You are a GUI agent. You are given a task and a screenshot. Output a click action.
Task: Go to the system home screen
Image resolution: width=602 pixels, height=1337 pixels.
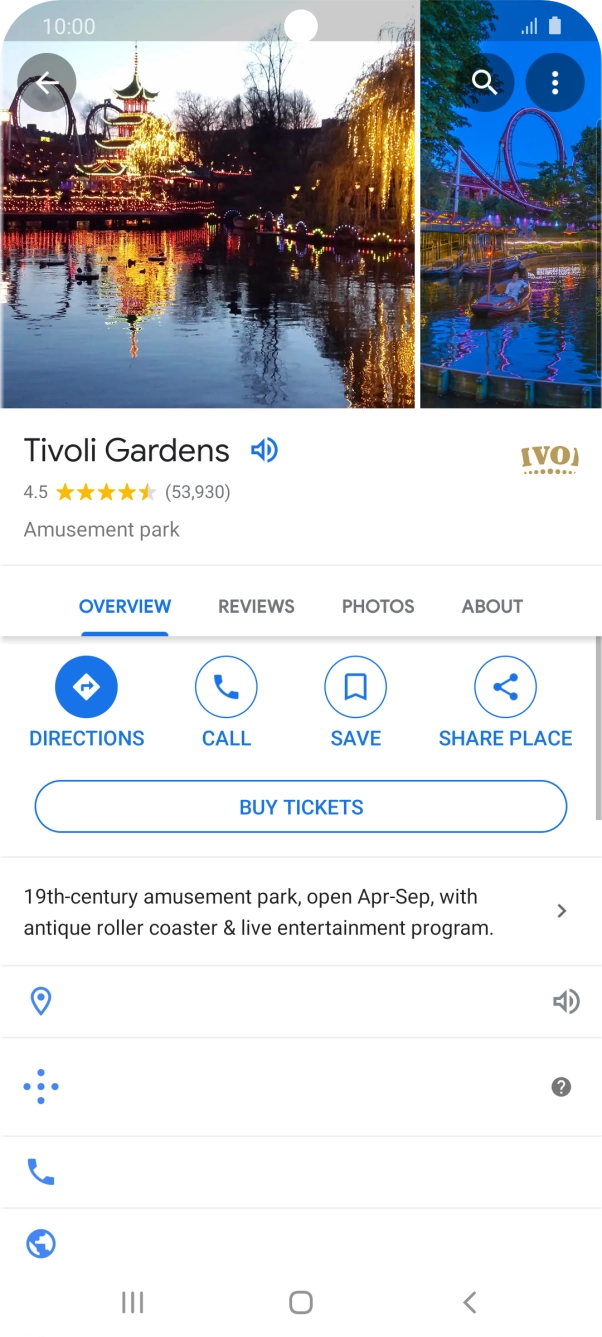[x=301, y=1302]
